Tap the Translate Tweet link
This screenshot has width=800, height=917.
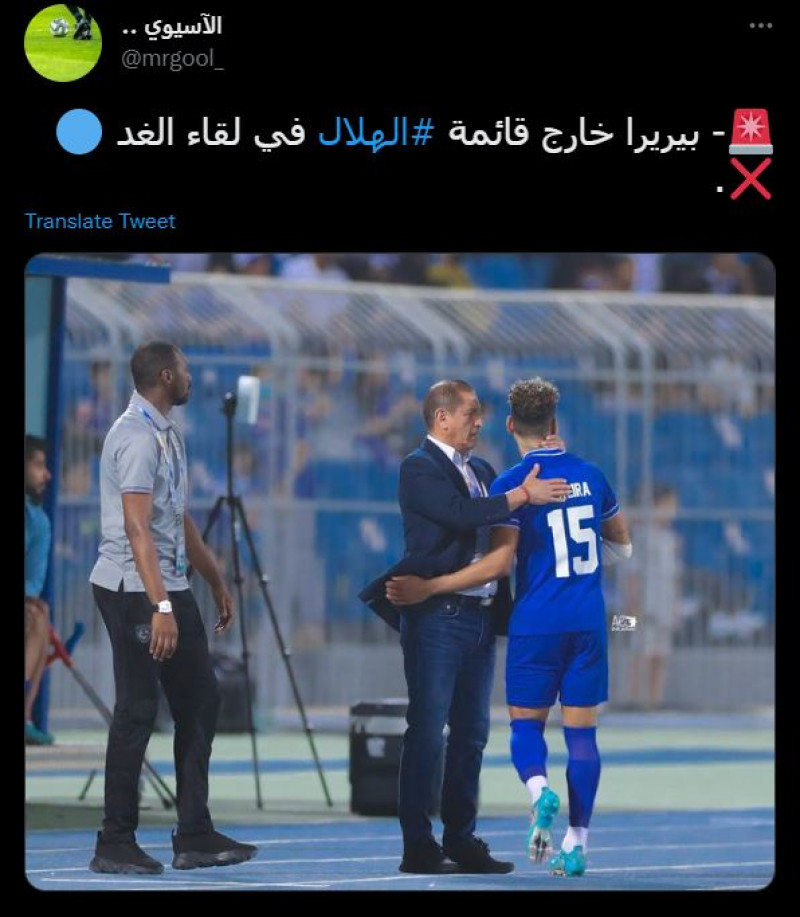click(x=100, y=222)
